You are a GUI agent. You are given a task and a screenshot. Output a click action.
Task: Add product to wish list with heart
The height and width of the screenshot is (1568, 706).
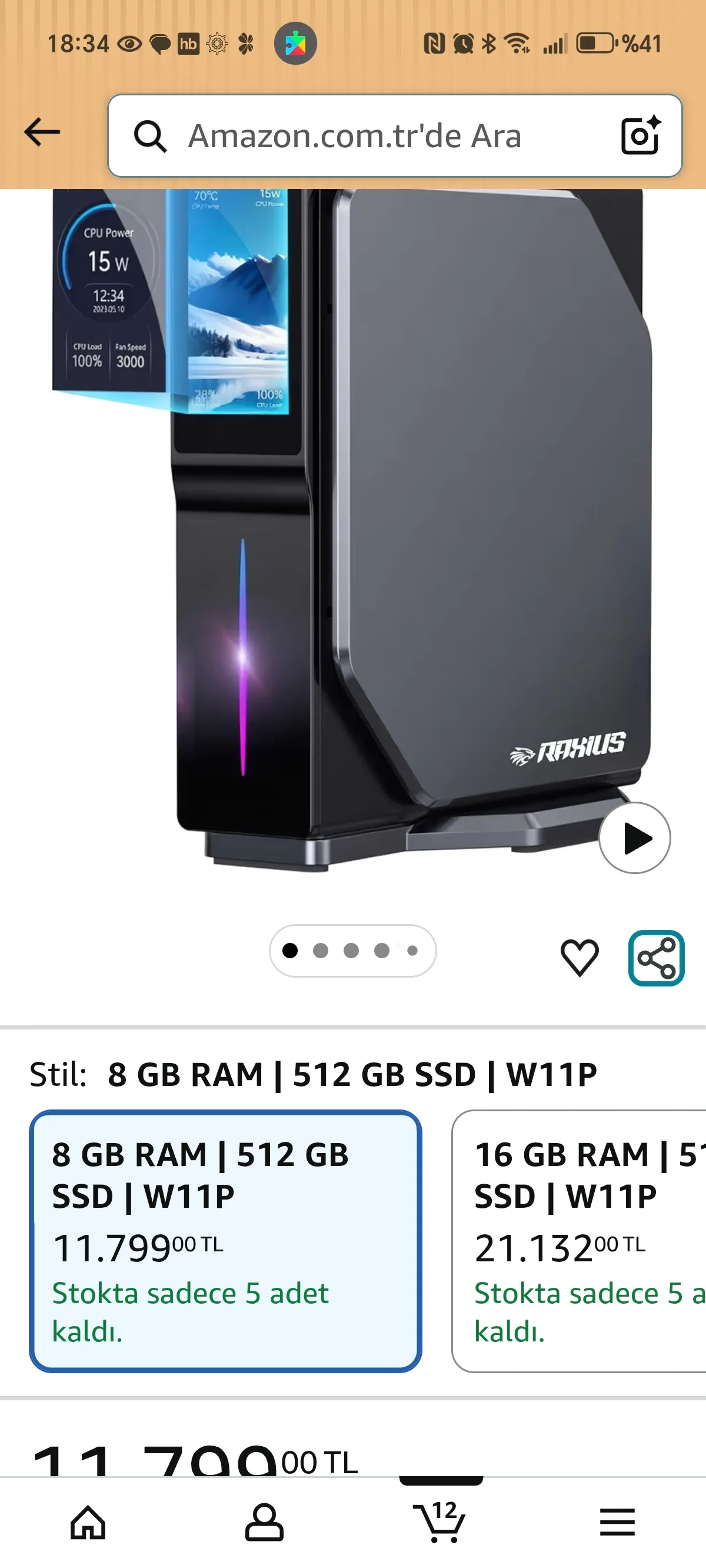pyautogui.click(x=579, y=957)
